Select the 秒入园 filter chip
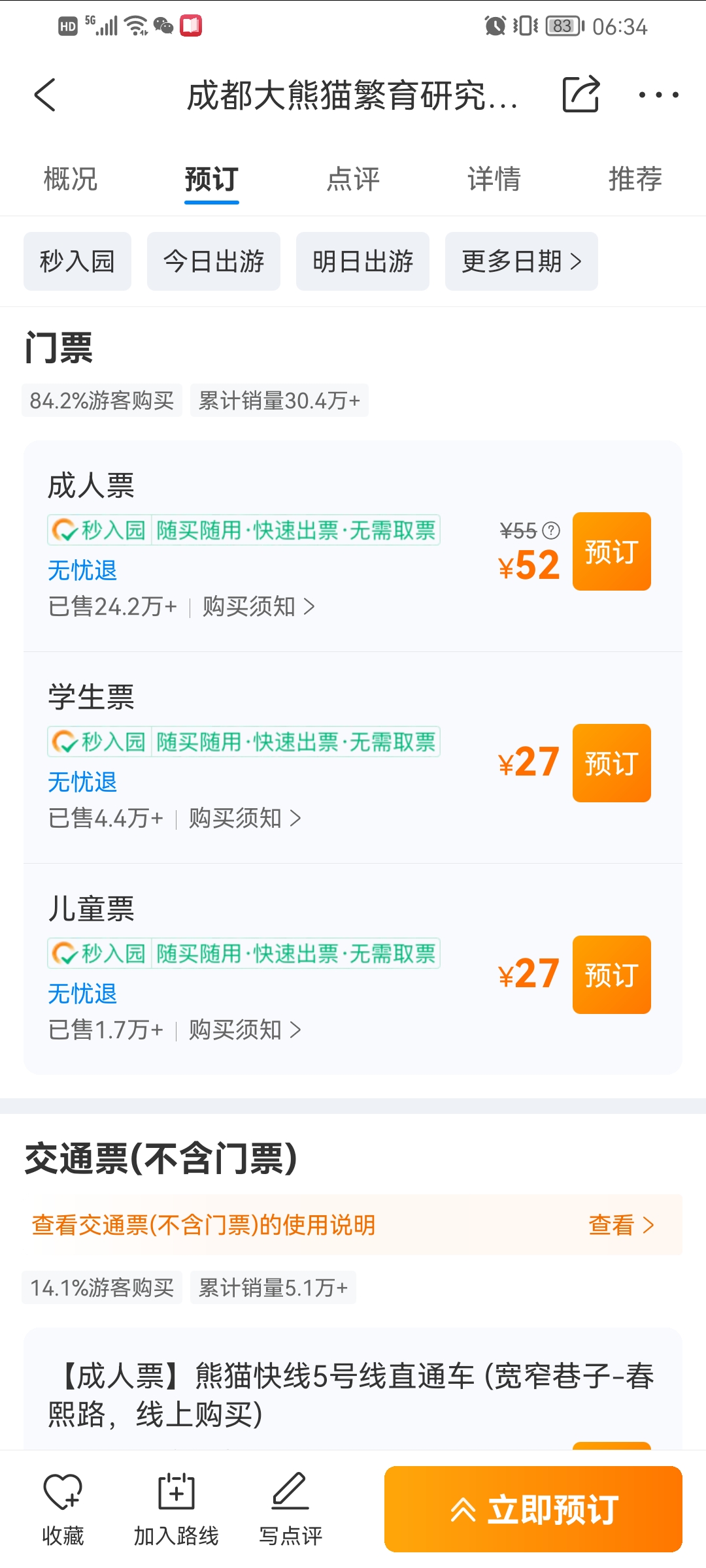Viewport: 706px width, 1568px height. click(x=77, y=261)
